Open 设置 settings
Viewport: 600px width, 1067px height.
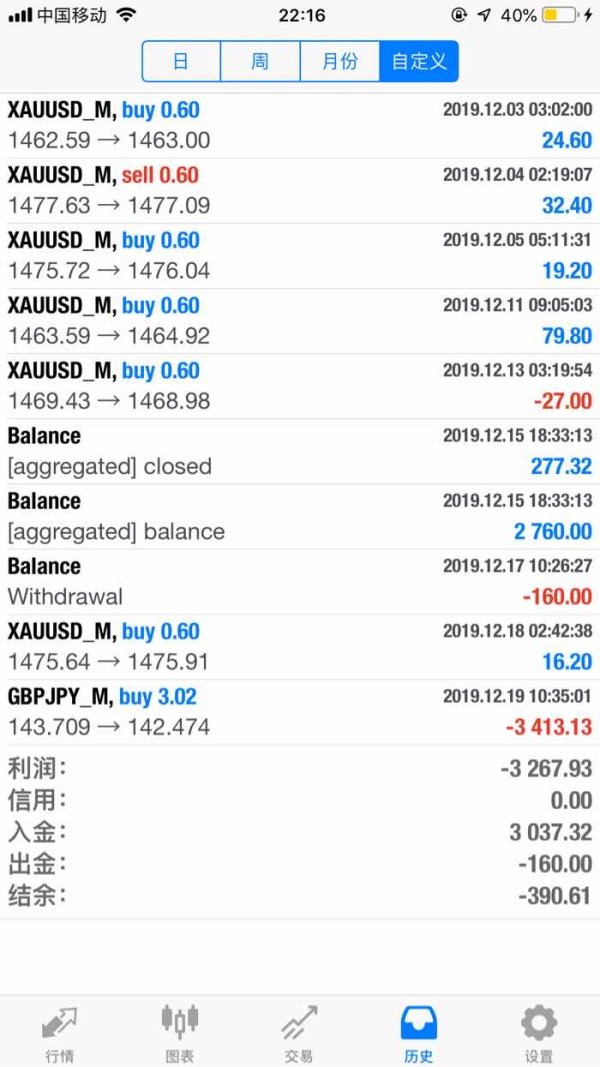[539, 1032]
